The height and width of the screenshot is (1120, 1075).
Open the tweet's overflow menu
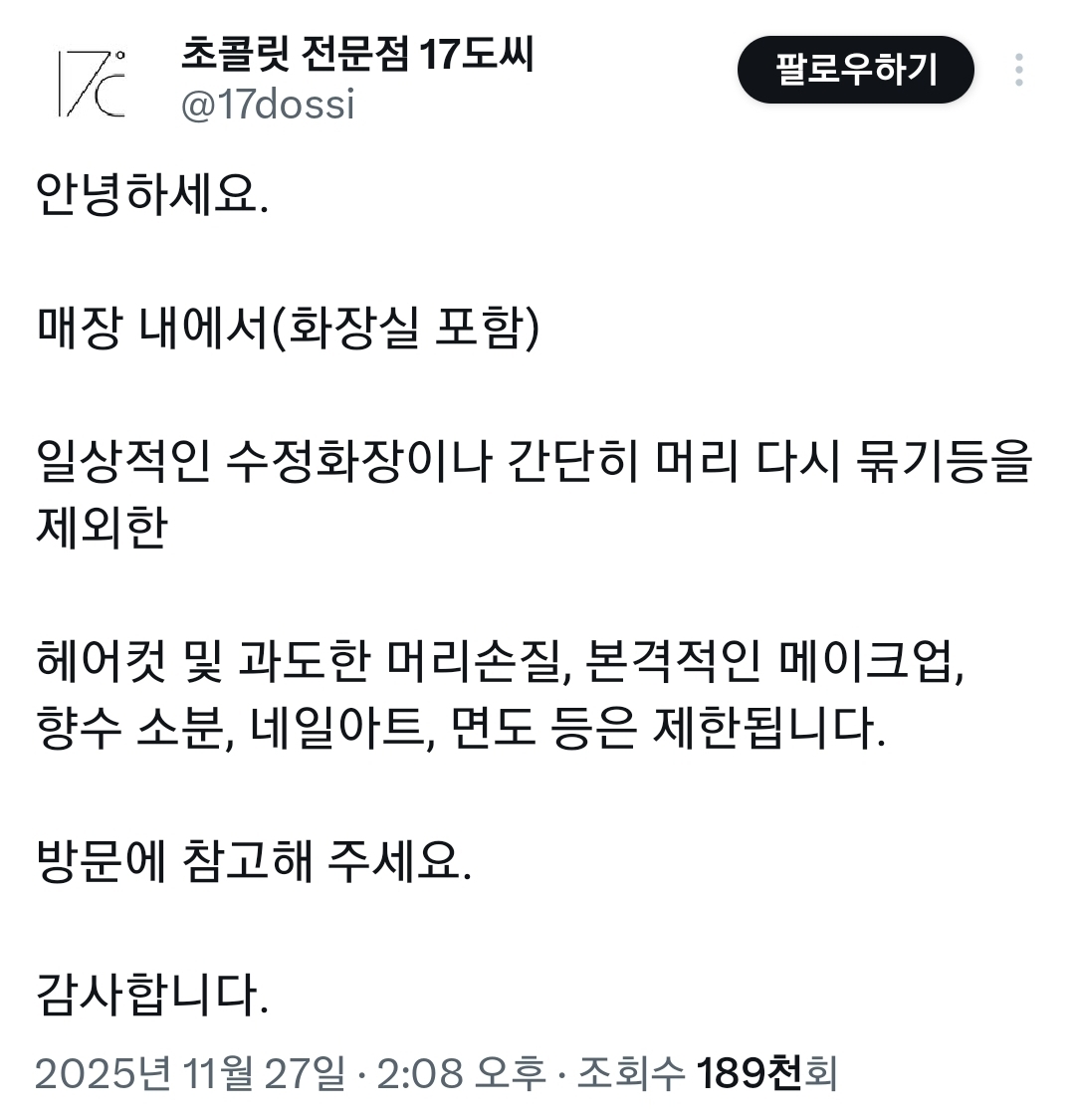click(x=1018, y=70)
